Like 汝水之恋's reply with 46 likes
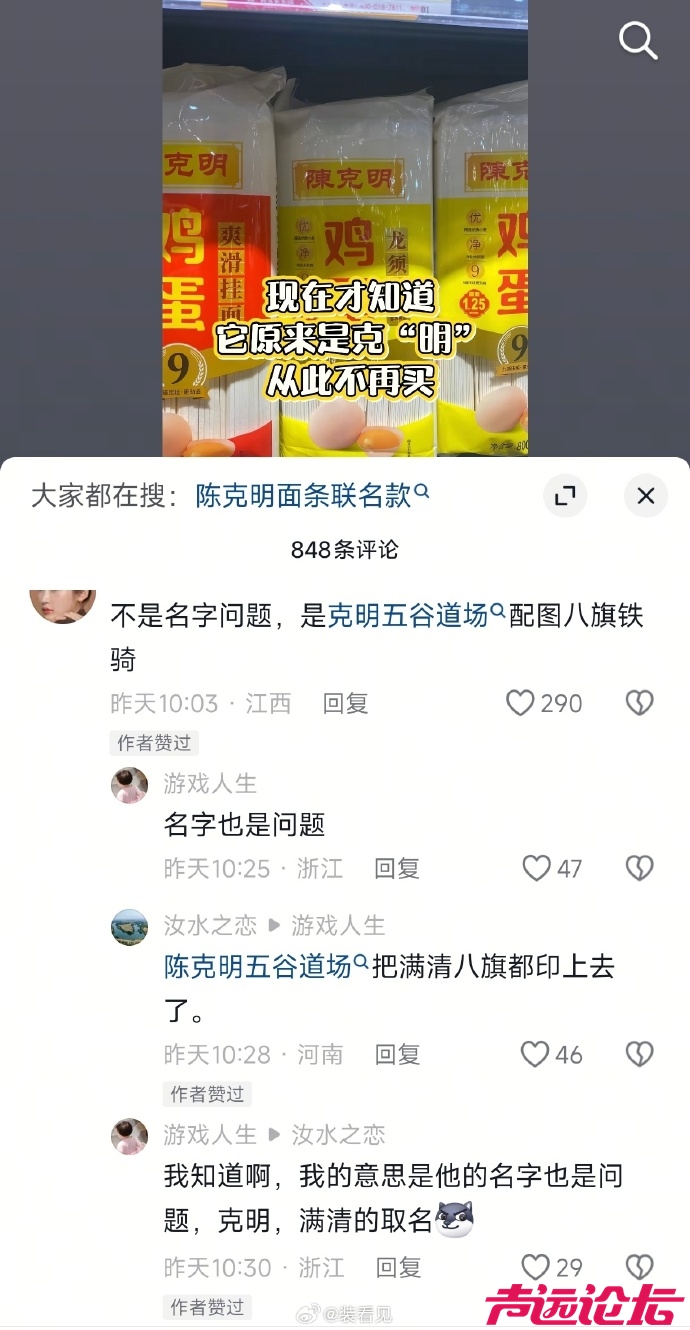Image resolution: width=690 pixels, height=1330 pixels. coord(535,1054)
